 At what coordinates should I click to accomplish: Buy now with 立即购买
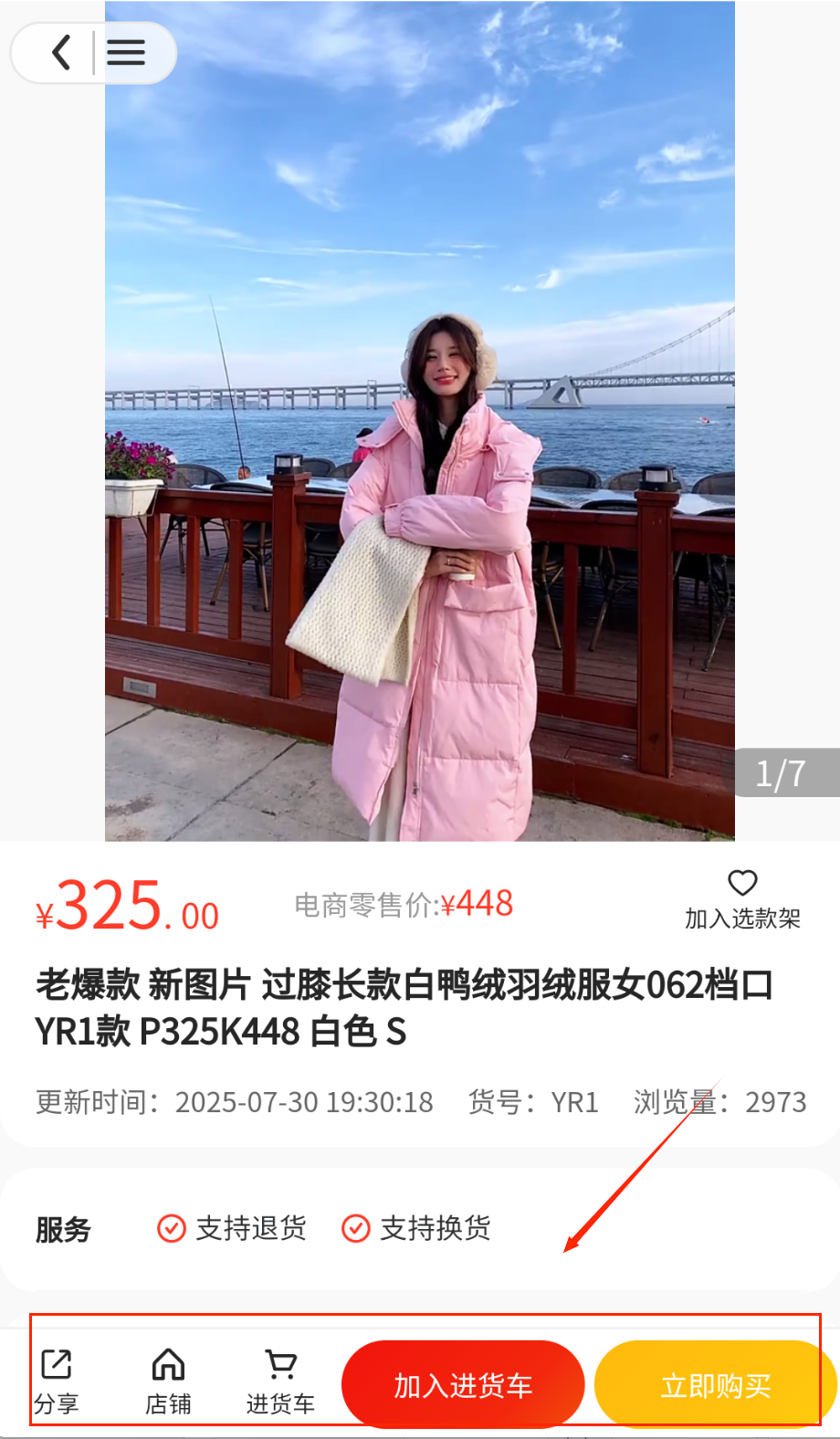click(715, 1385)
